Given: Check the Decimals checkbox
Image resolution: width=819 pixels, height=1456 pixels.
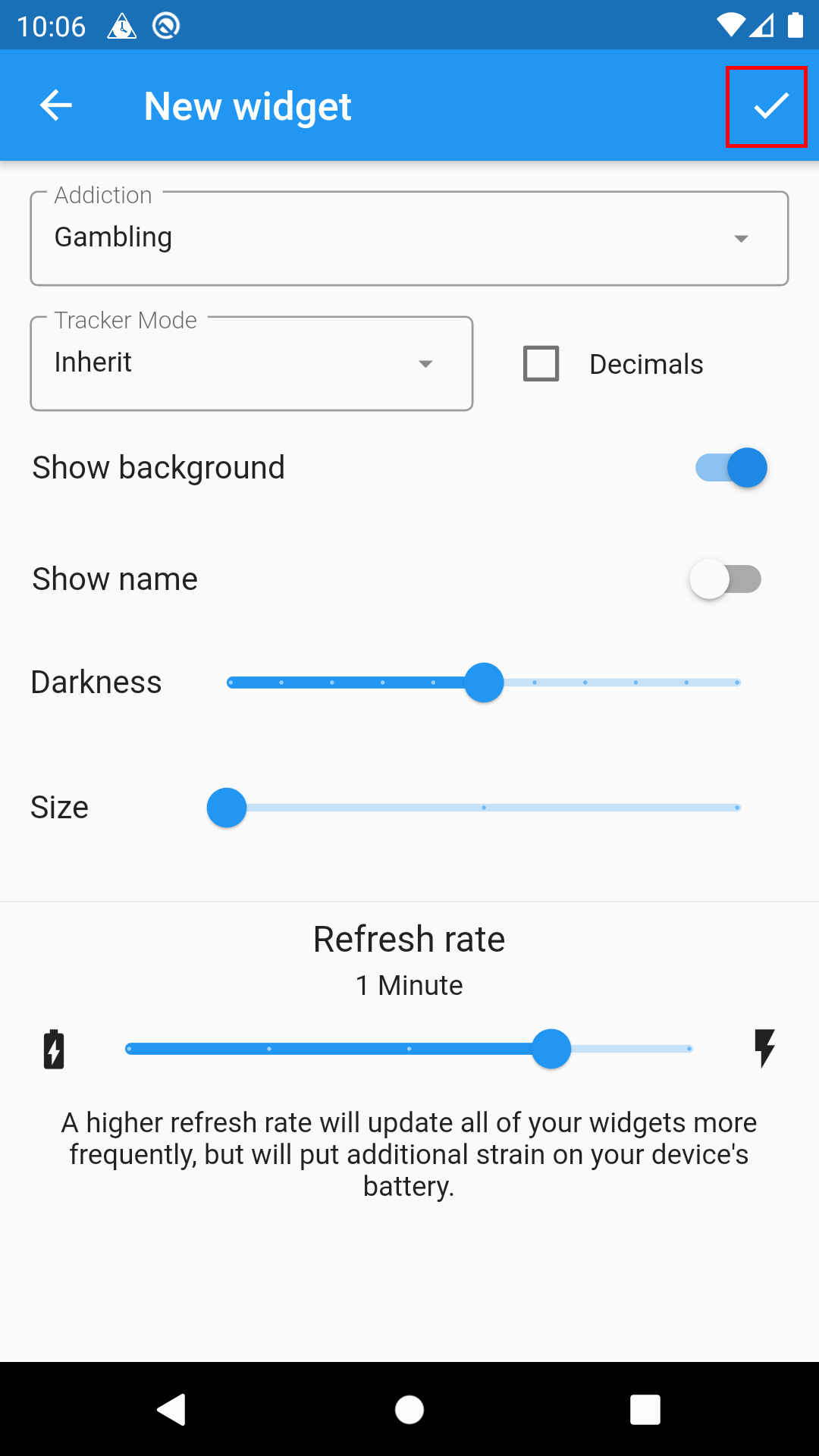Looking at the screenshot, I should click(541, 364).
